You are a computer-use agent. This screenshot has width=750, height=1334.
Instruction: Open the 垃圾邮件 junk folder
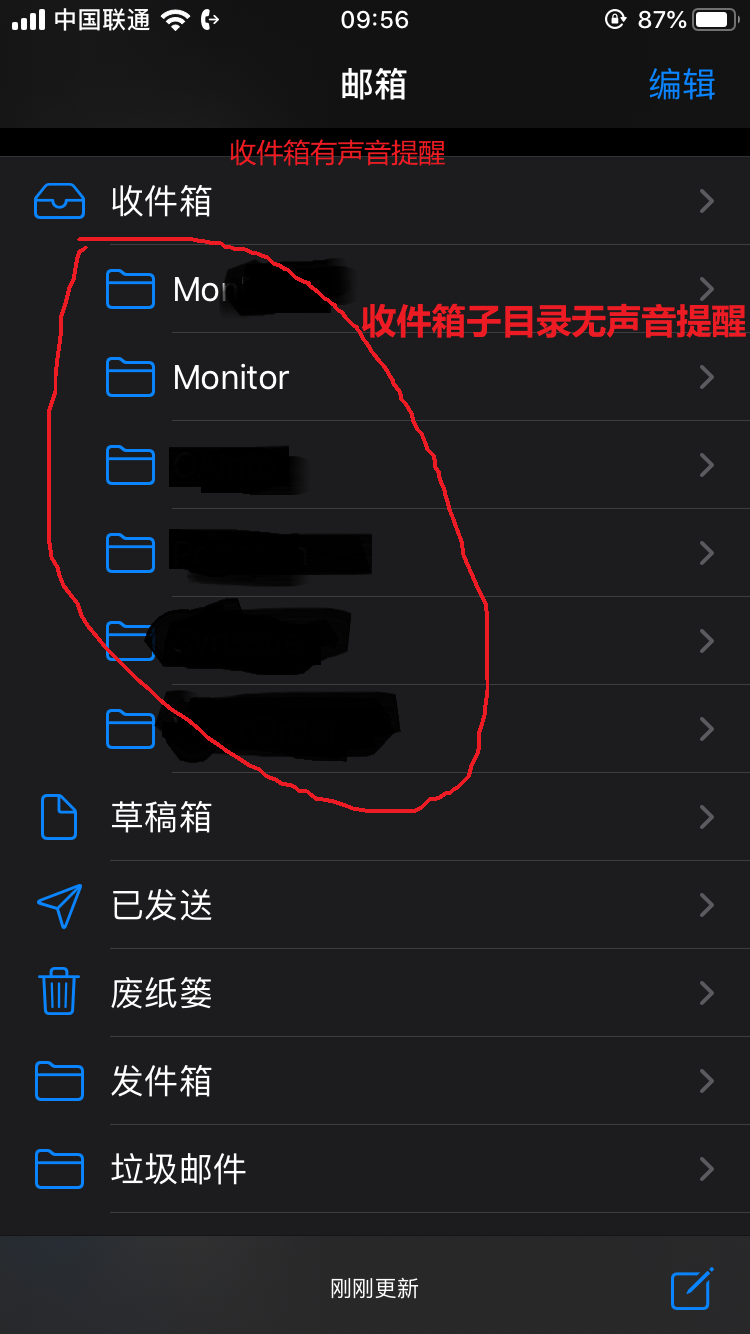178,1169
